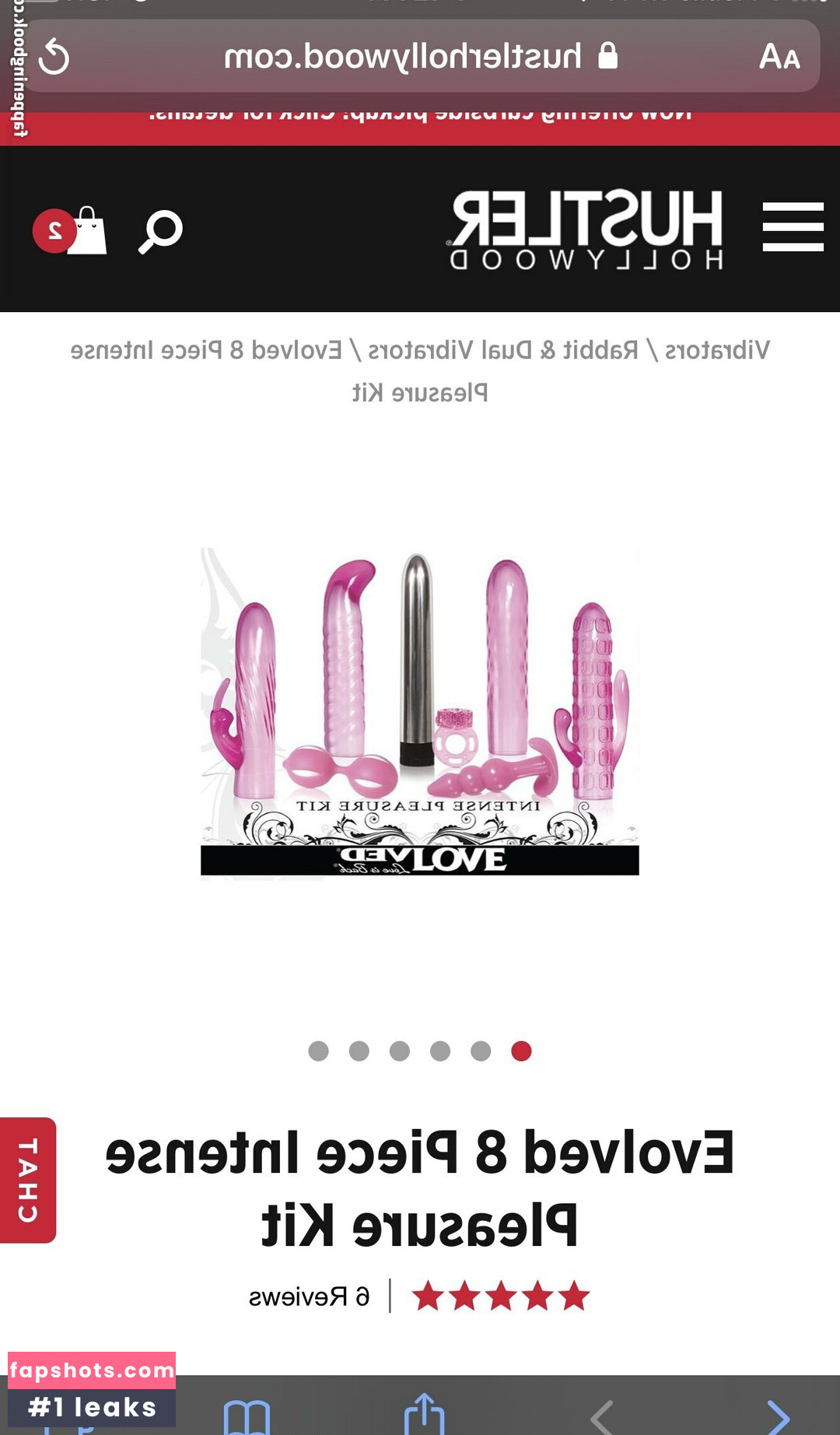Search the store with the magnifier icon
840x1435 pixels.
(160, 231)
